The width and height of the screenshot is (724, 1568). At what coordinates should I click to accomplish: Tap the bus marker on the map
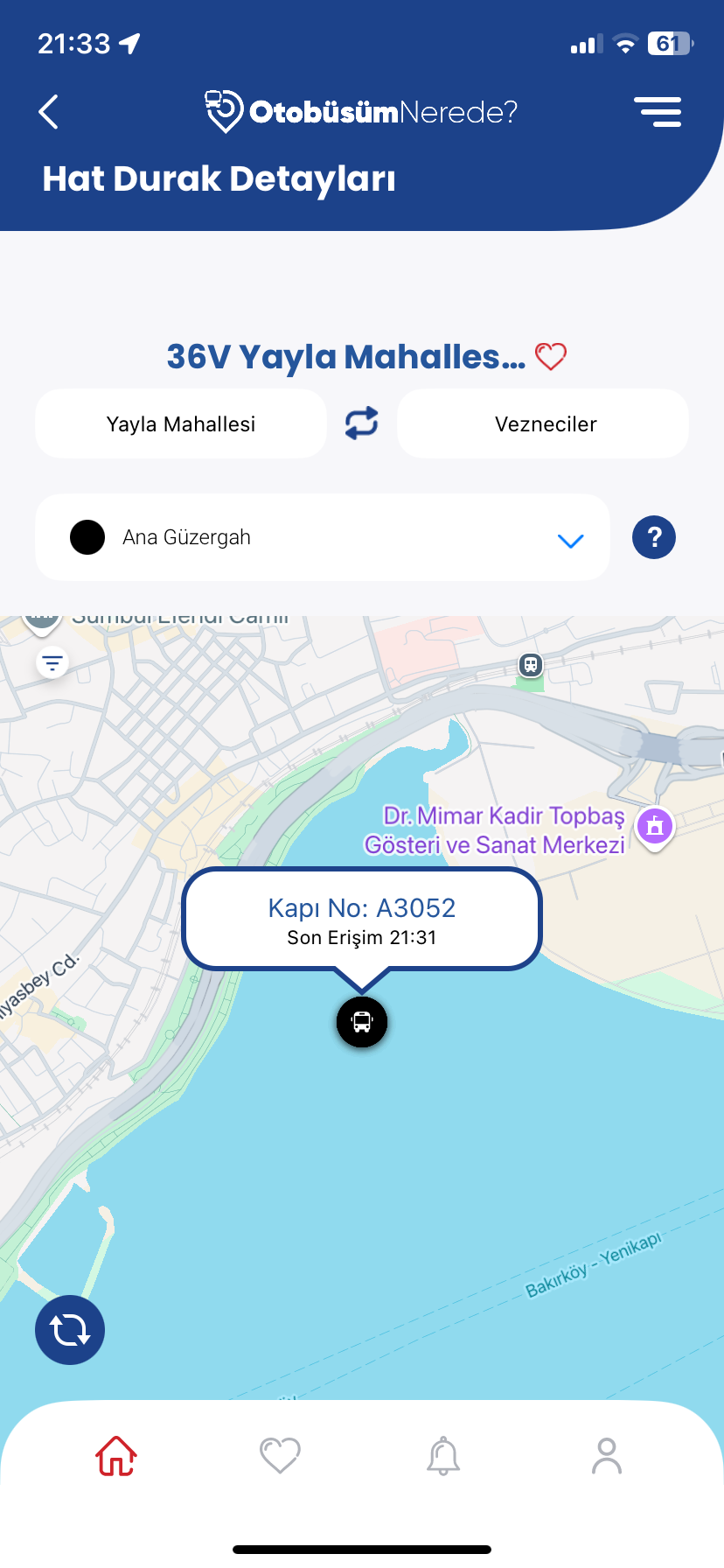pyautogui.click(x=362, y=1021)
